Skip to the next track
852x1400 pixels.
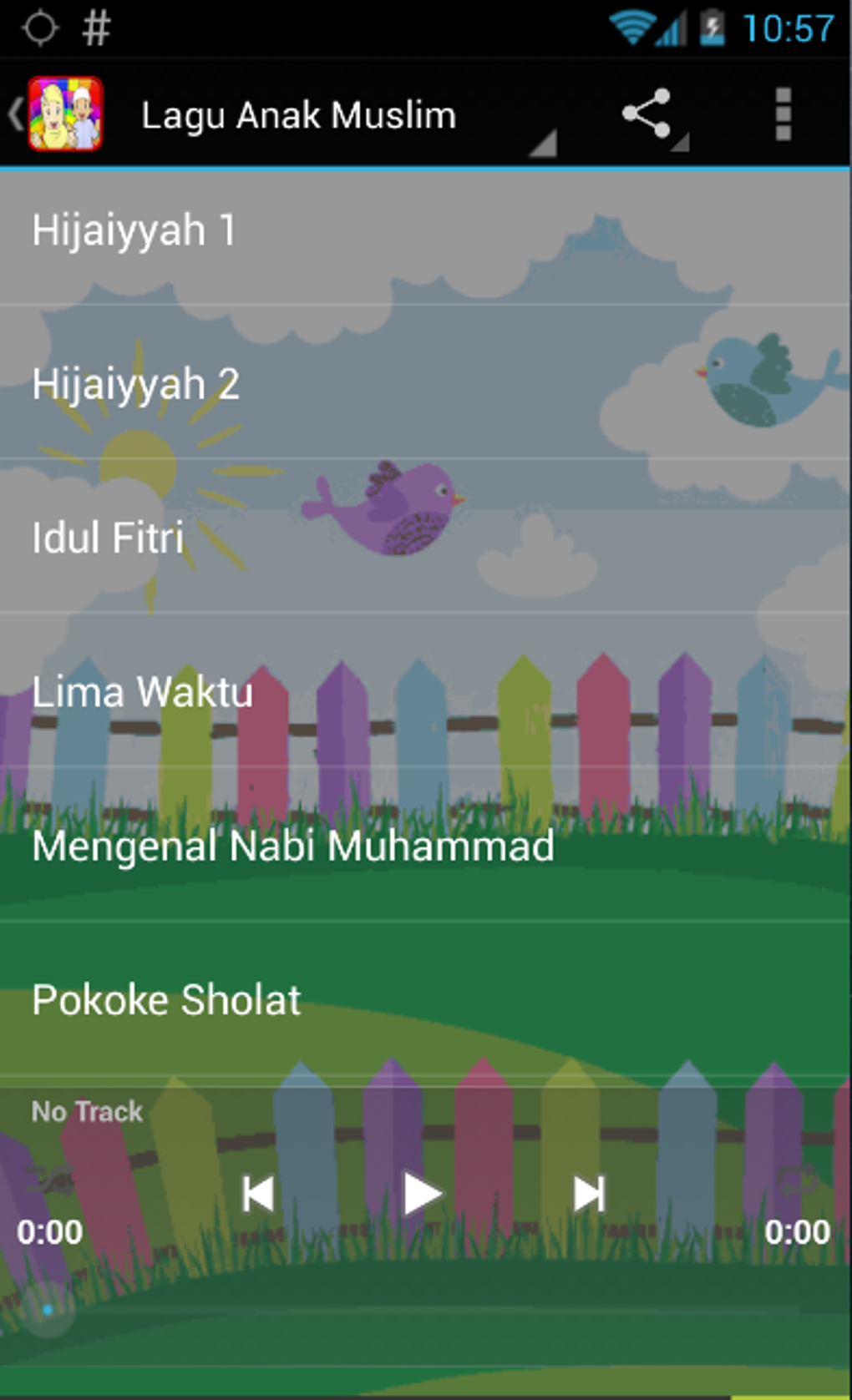tap(589, 1194)
